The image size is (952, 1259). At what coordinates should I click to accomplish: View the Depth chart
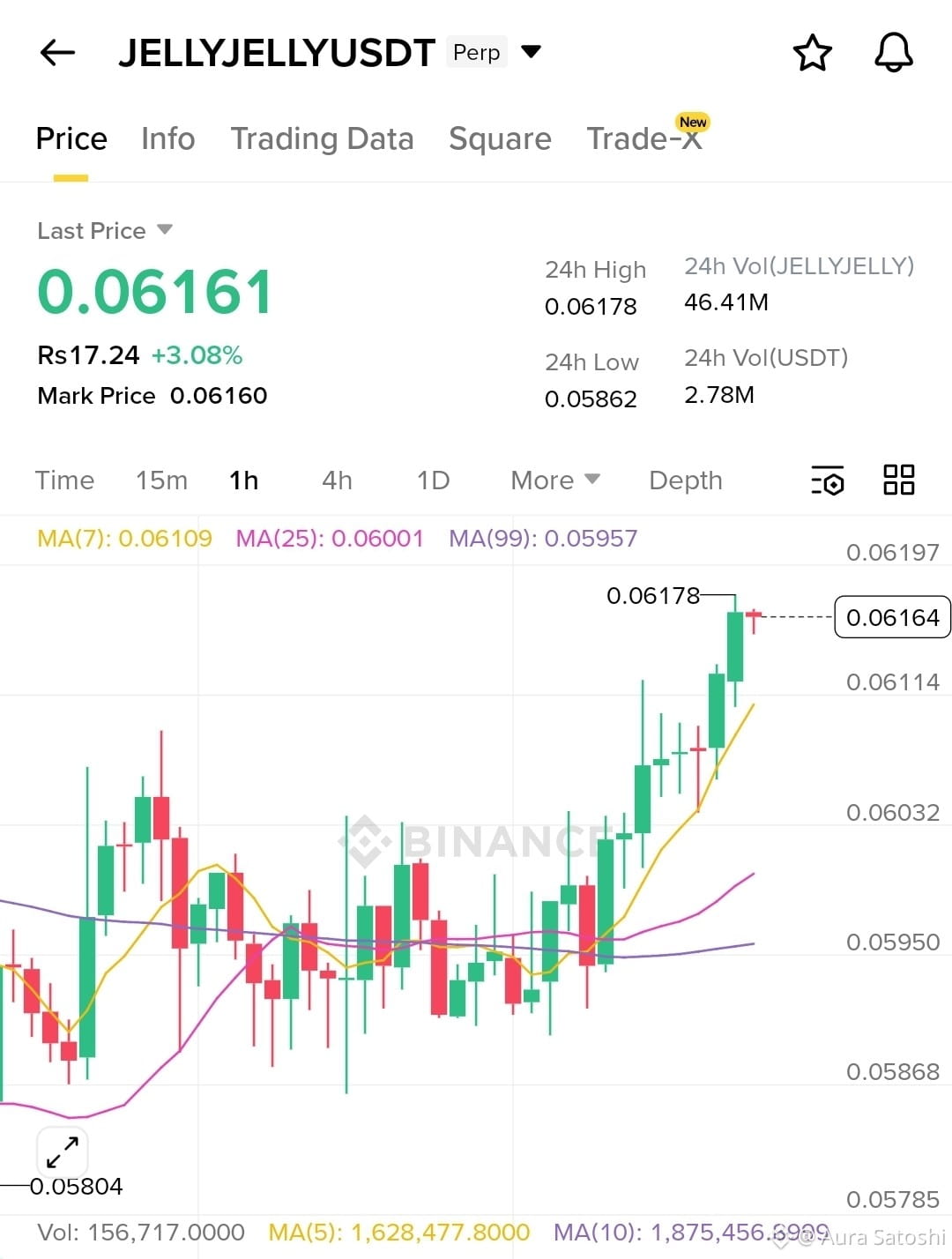tap(685, 481)
